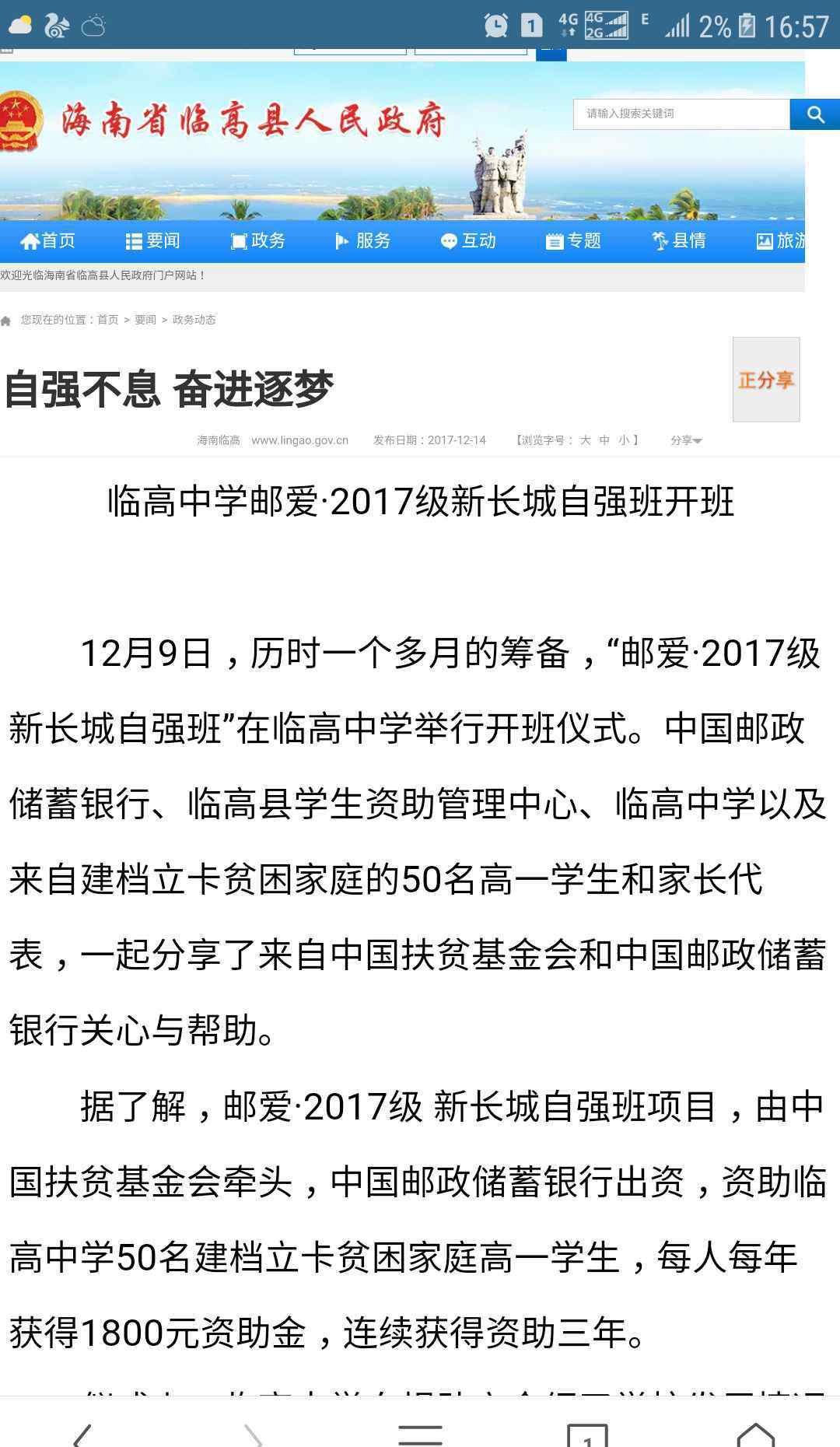Open the 专题 tab

point(574,241)
